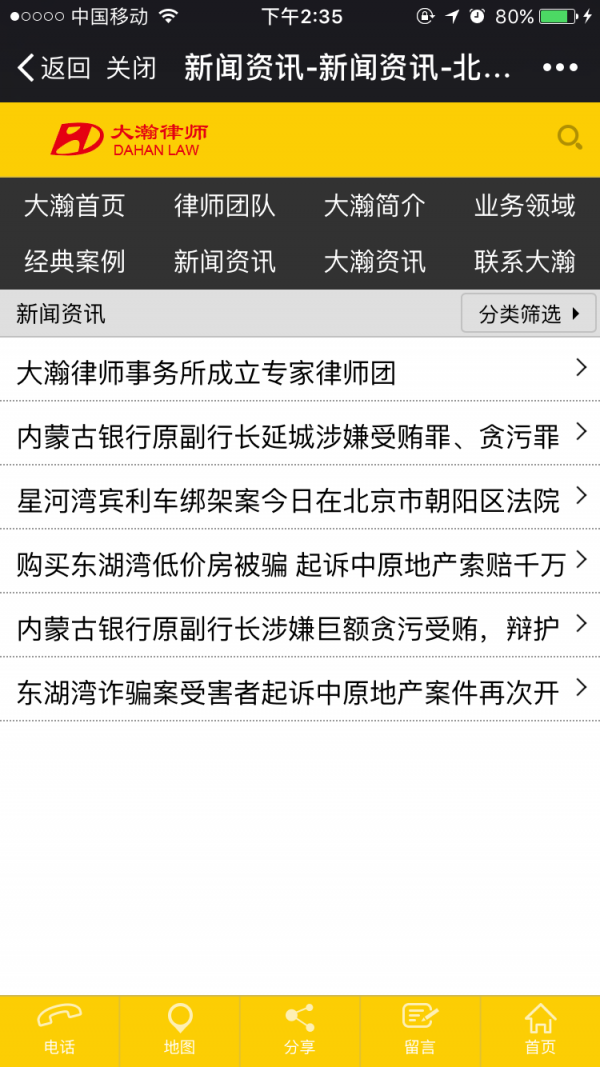Image resolution: width=600 pixels, height=1067 pixels.
Task: Tap the 电话 phone button
Action: (x=59, y=1031)
